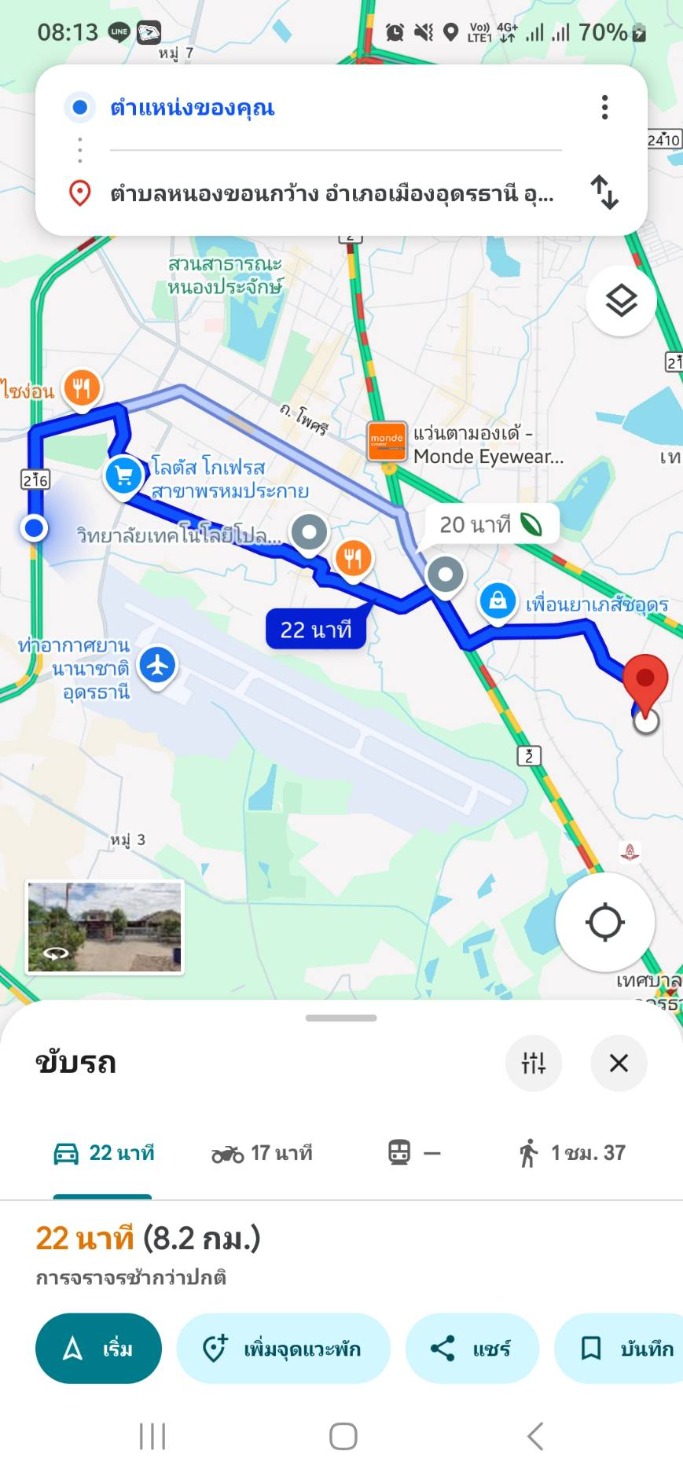Open the map layers selector
The width and height of the screenshot is (683, 1480).
[x=621, y=300]
